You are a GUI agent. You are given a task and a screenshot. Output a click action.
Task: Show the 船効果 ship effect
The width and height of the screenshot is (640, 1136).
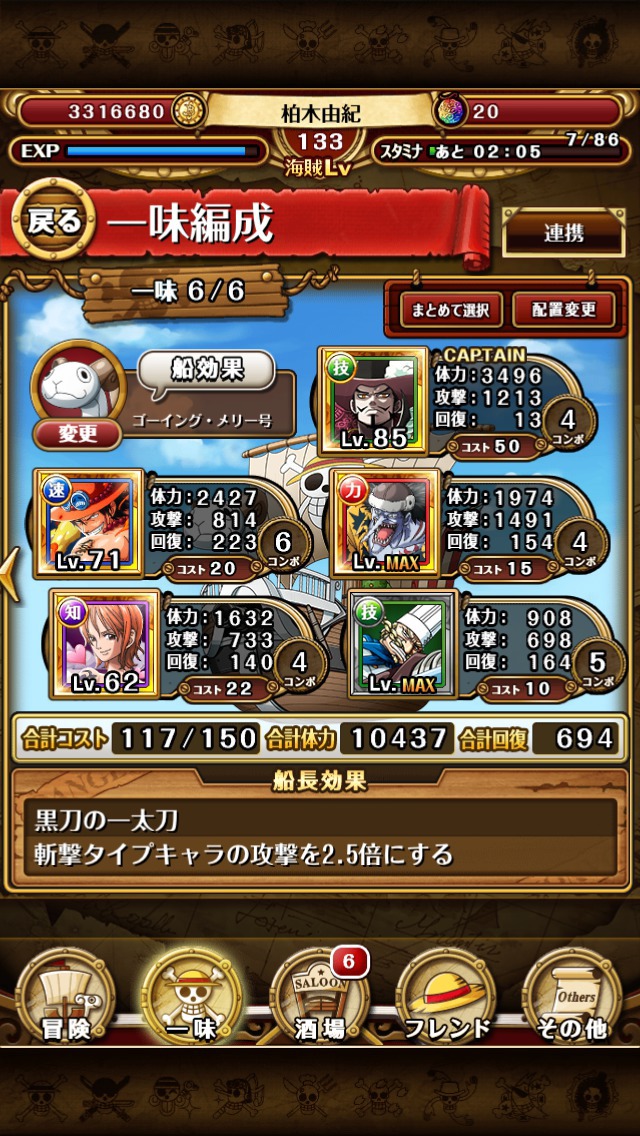[204, 370]
